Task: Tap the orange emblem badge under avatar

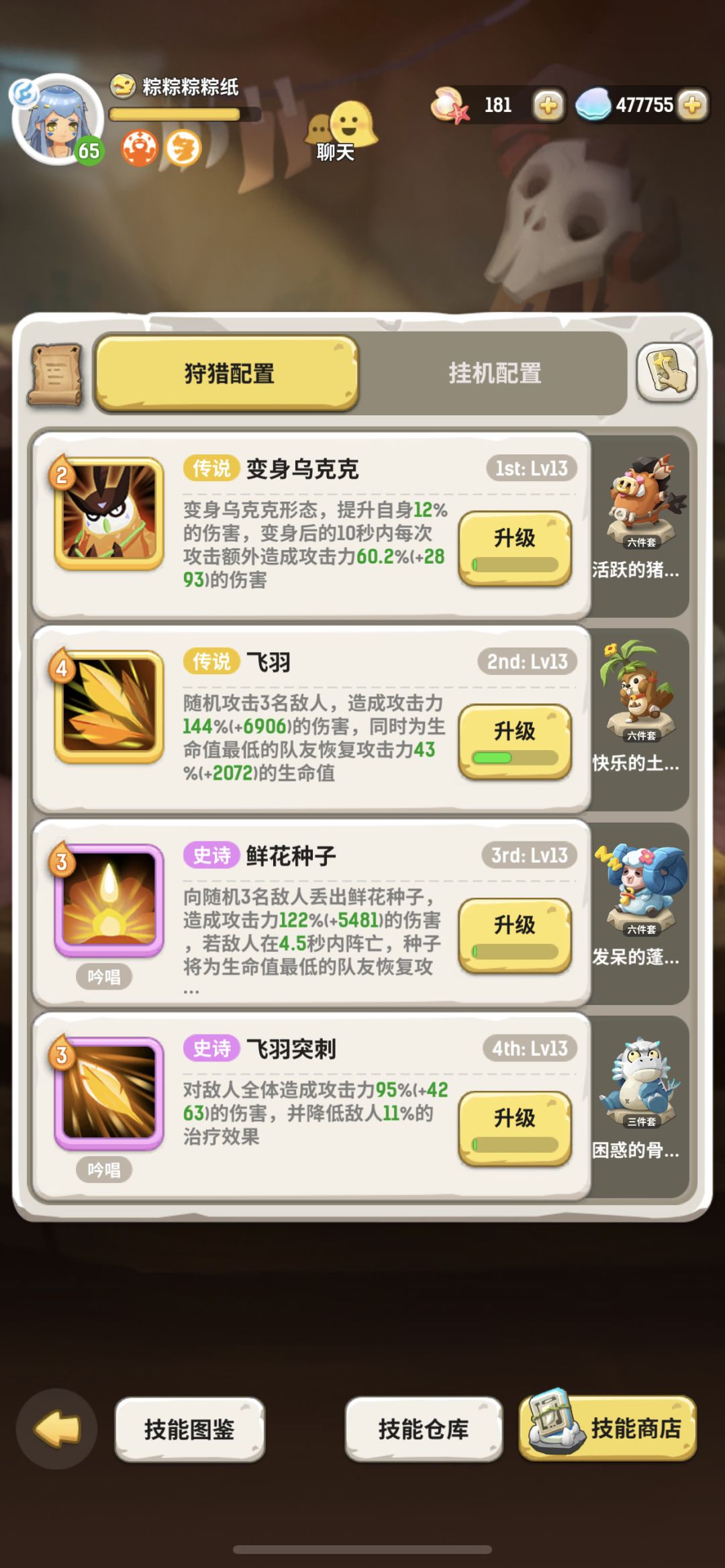Action: click(x=183, y=147)
